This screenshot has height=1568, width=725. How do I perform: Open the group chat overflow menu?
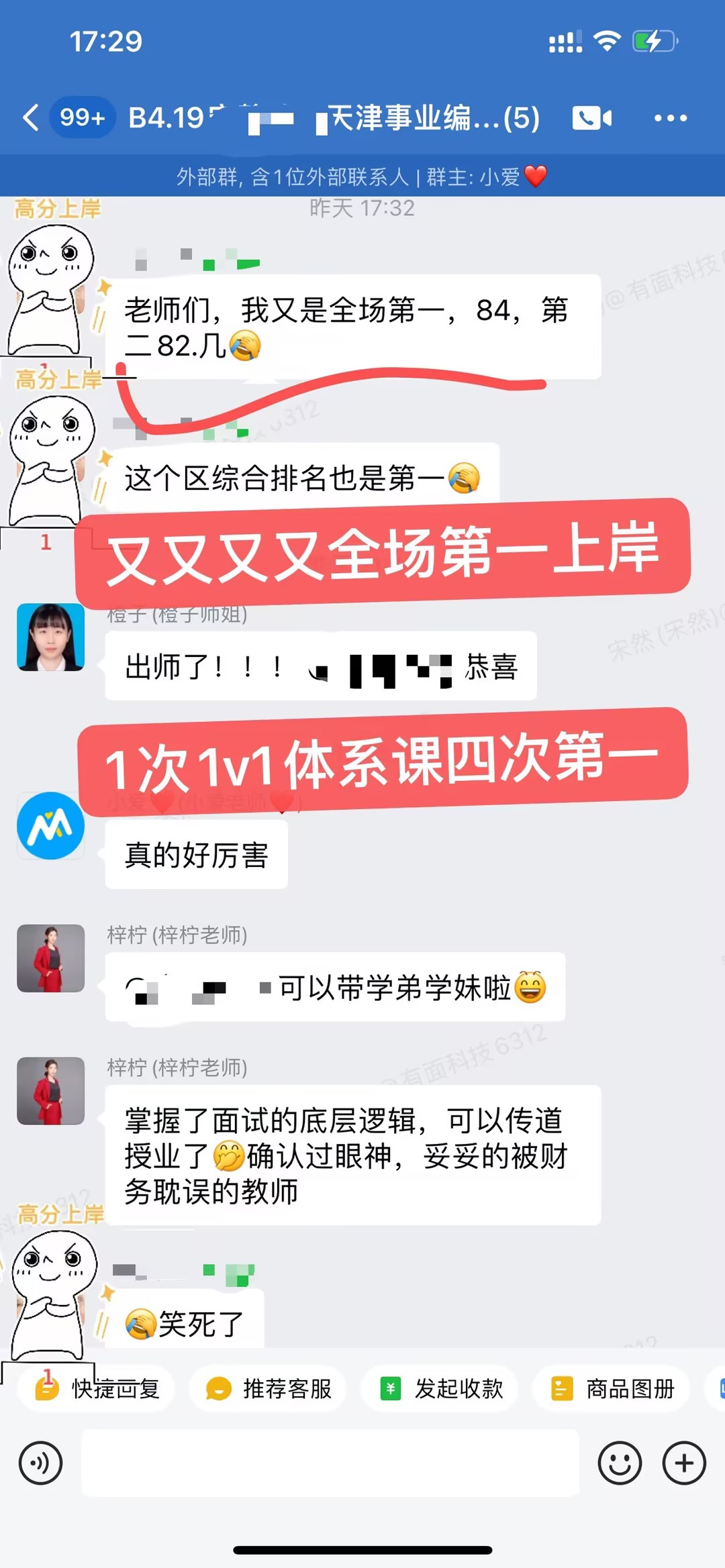670,118
